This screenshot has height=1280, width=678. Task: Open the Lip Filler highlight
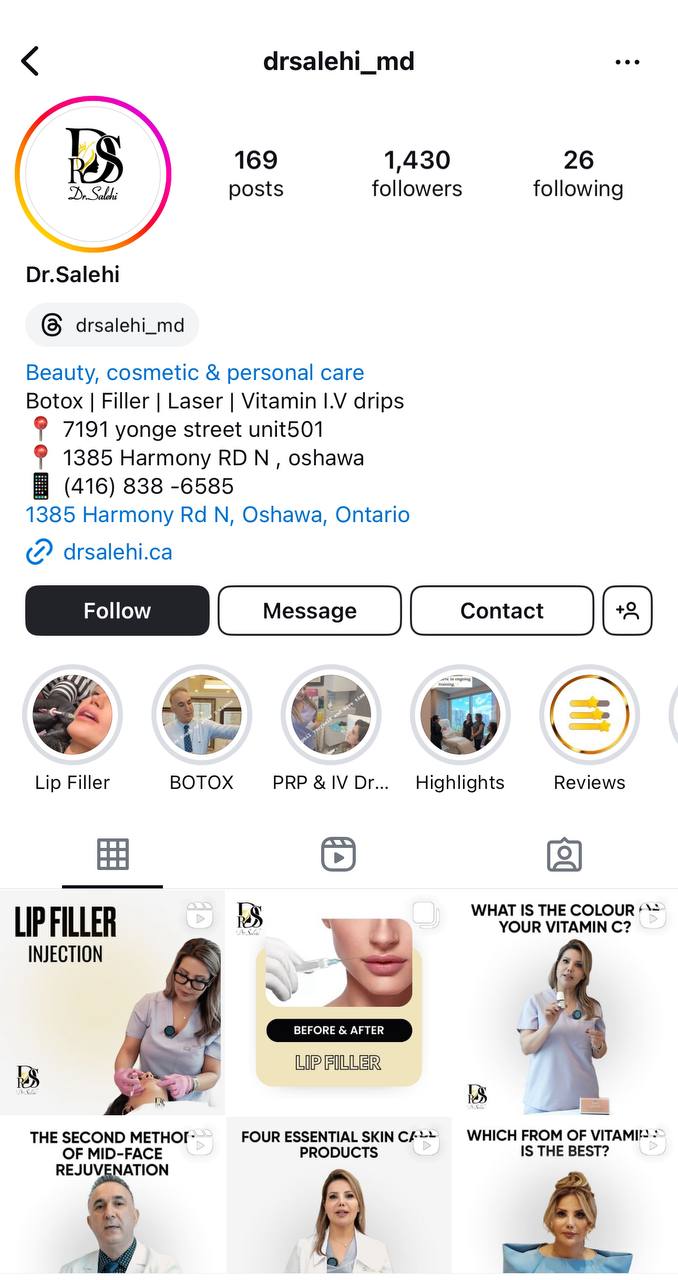click(72, 715)
